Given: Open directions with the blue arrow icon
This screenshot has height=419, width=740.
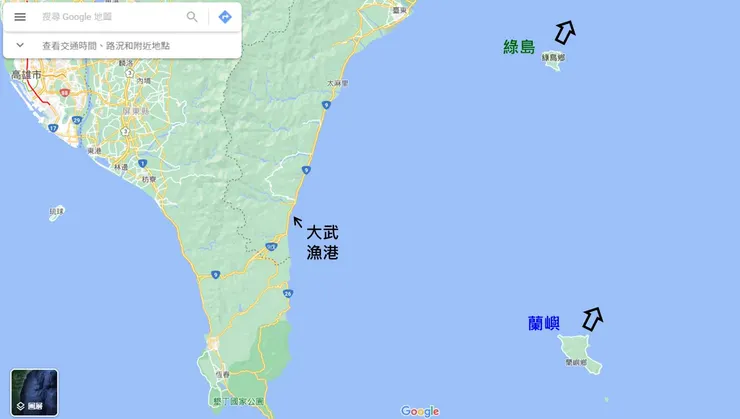Looking at the screenshot, I should 225,17.
